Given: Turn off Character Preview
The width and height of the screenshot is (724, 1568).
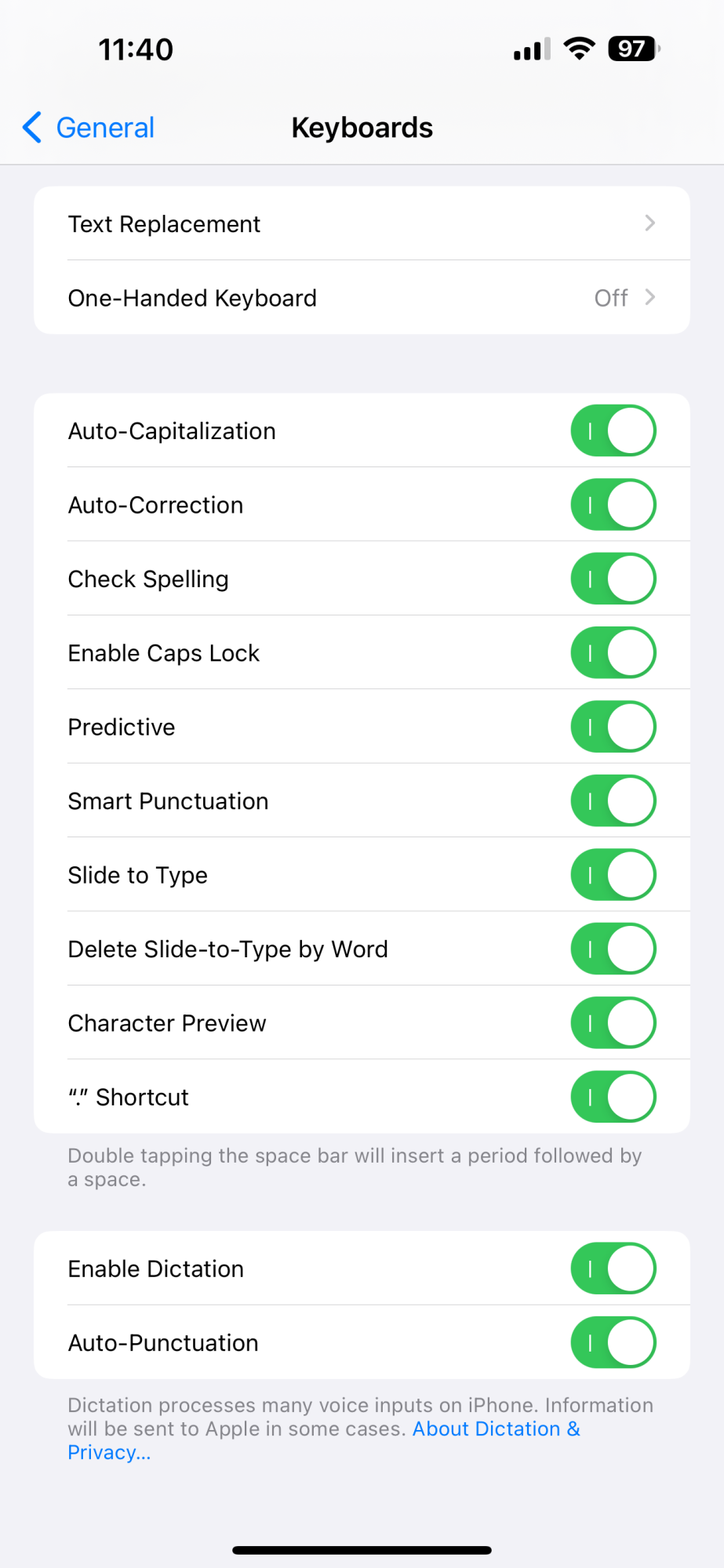Looking at the screenshot, I should 613,1023.
